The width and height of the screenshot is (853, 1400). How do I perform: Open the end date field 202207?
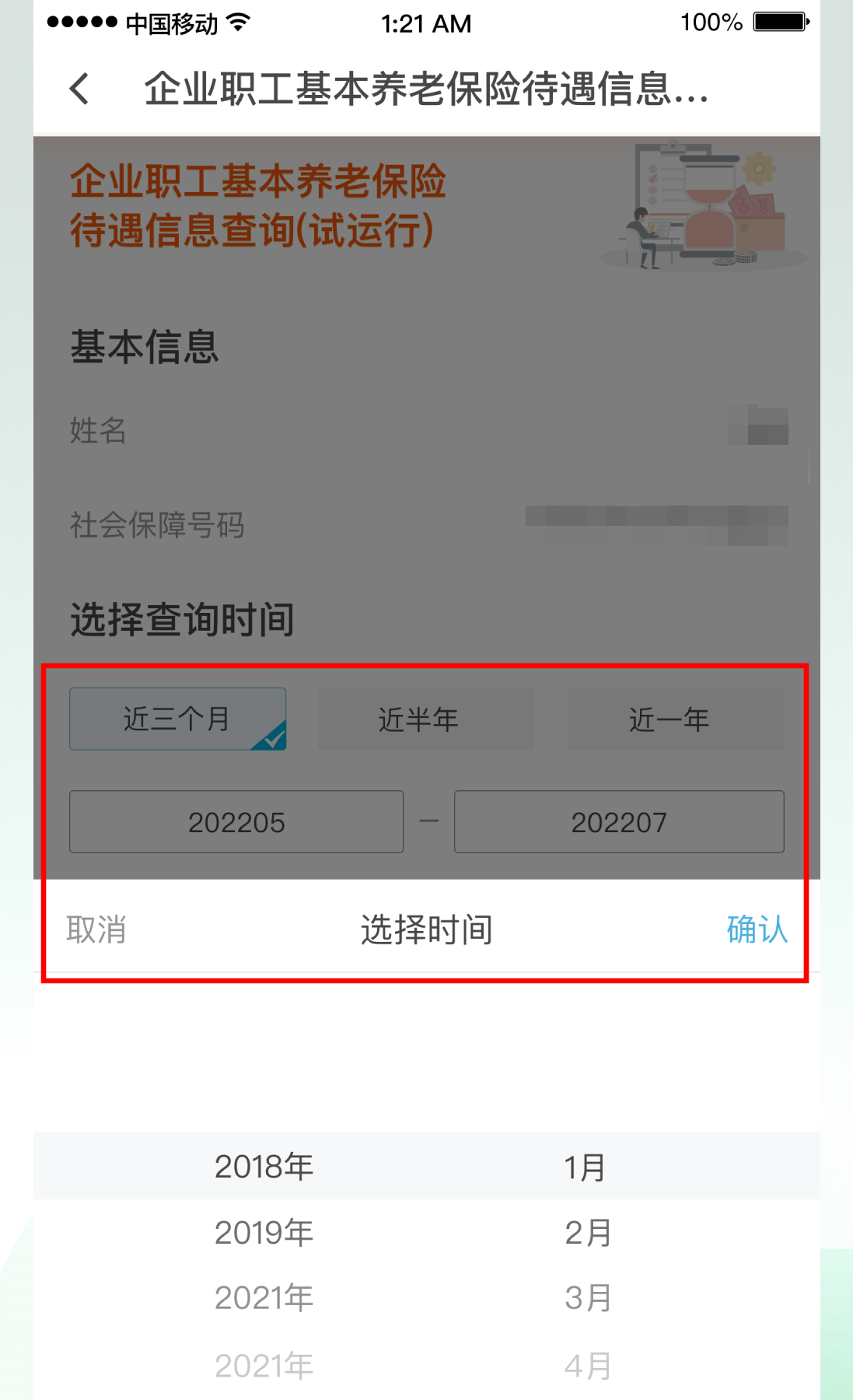click(x=619, y=822)
